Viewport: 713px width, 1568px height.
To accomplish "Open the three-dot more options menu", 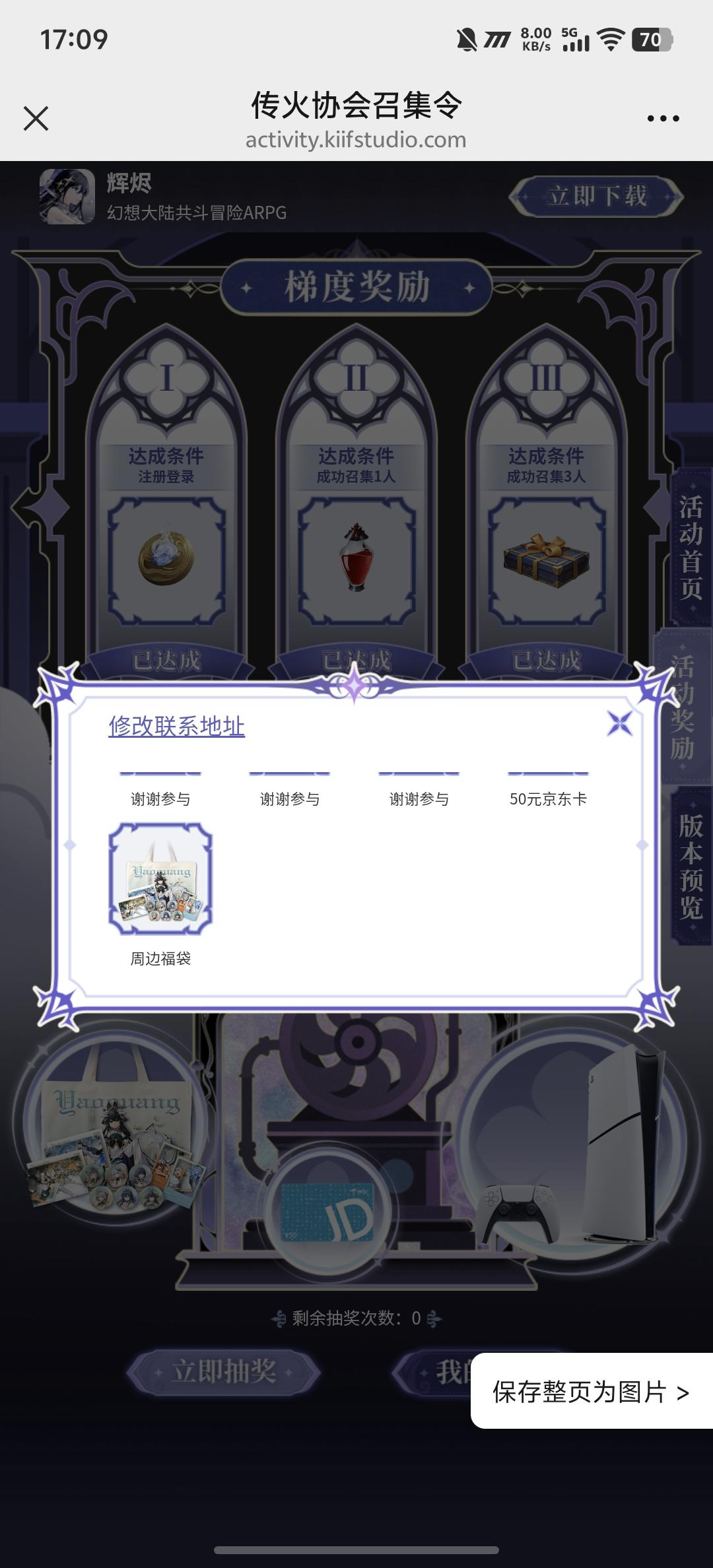I will tap(666, 119).
